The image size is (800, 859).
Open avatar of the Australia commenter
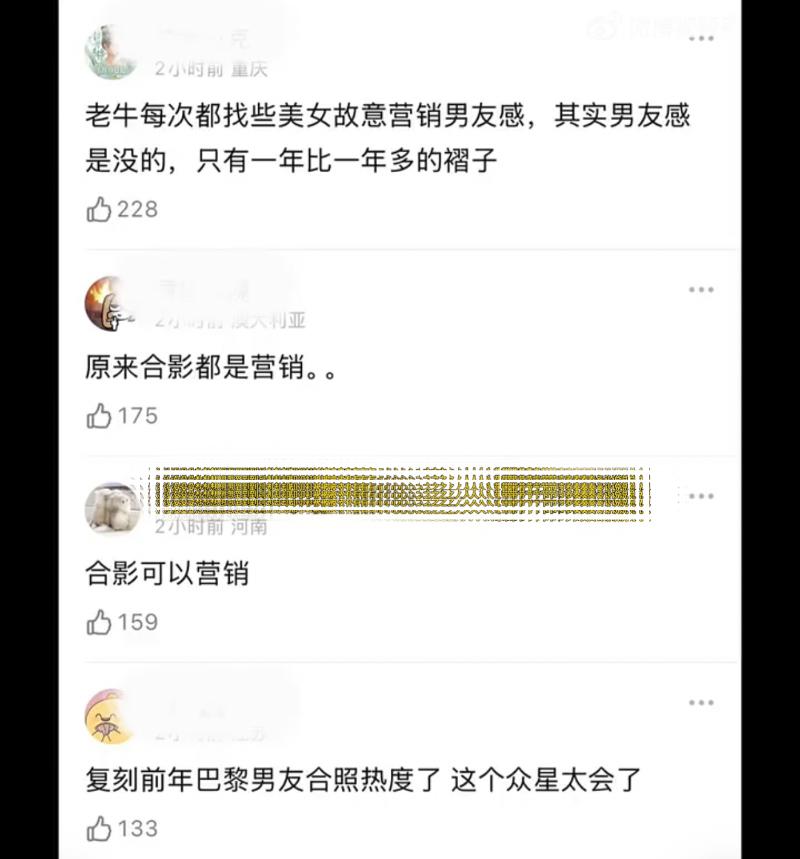point(110,303)
